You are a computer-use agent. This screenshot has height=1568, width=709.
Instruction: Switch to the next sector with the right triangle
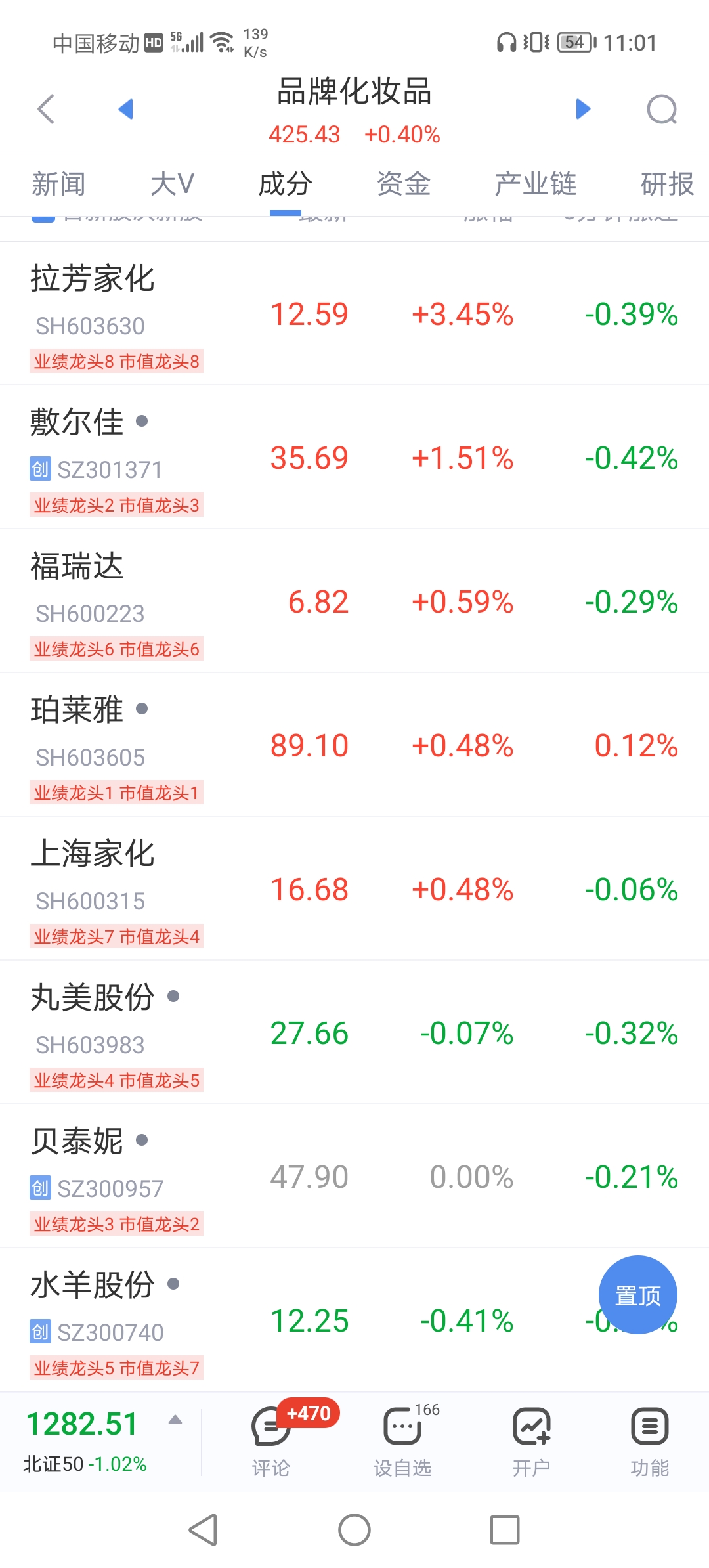(x=583, y=109)
